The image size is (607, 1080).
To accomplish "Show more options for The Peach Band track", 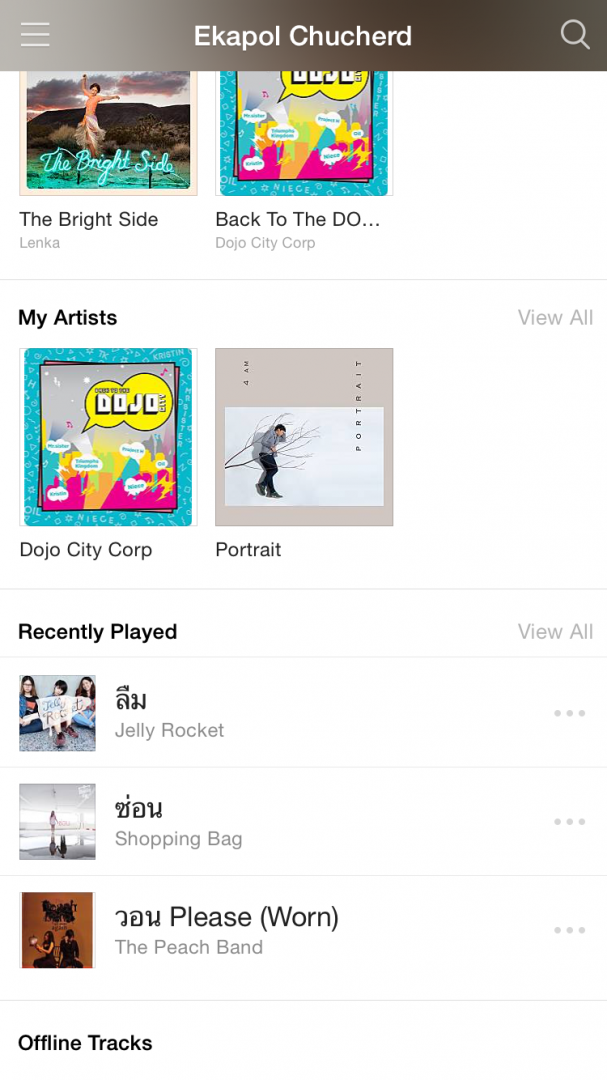I will pos(569,930).
